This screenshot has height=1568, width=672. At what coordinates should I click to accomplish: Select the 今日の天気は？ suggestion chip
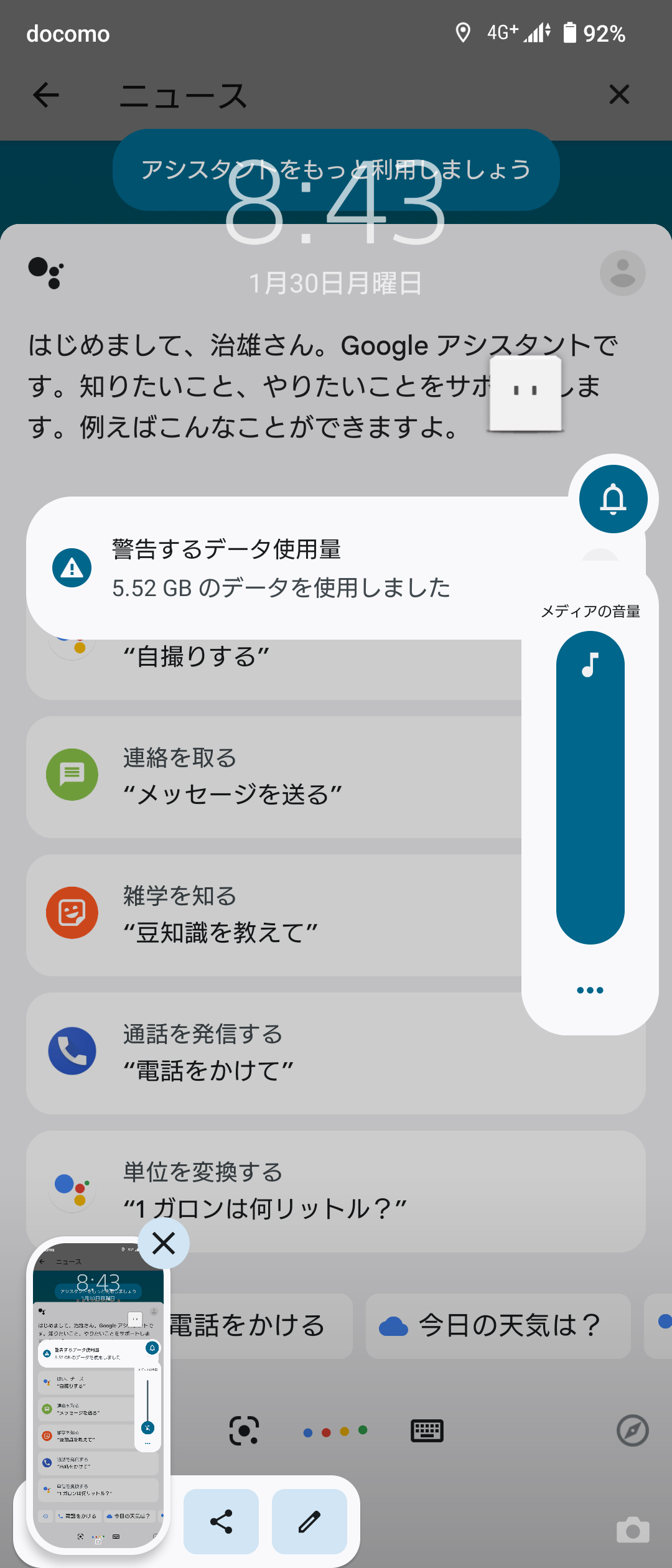pyautogui.click(x=498, y=1325)
